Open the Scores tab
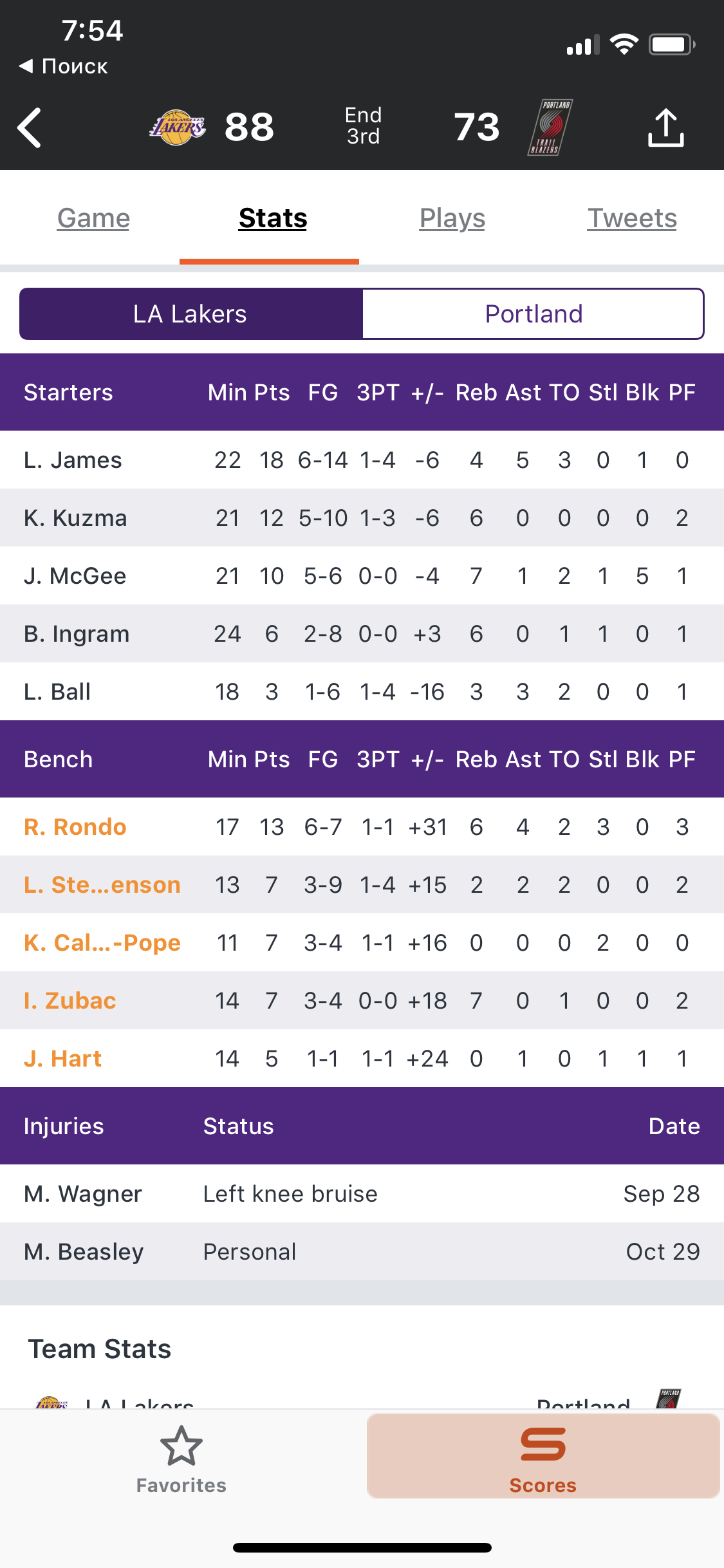The image size is (724, 1568). click(543, 1456)
